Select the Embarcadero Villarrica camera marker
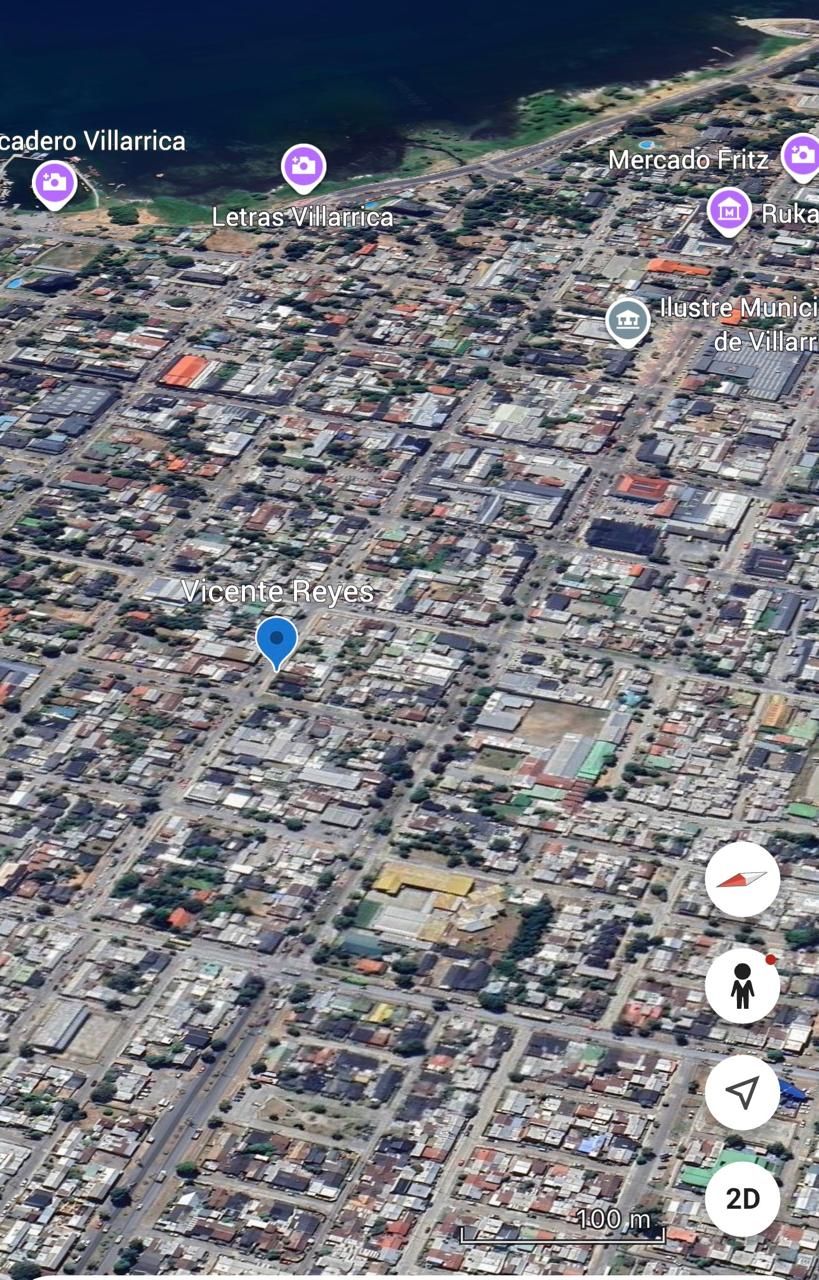 tap(54, 184)
